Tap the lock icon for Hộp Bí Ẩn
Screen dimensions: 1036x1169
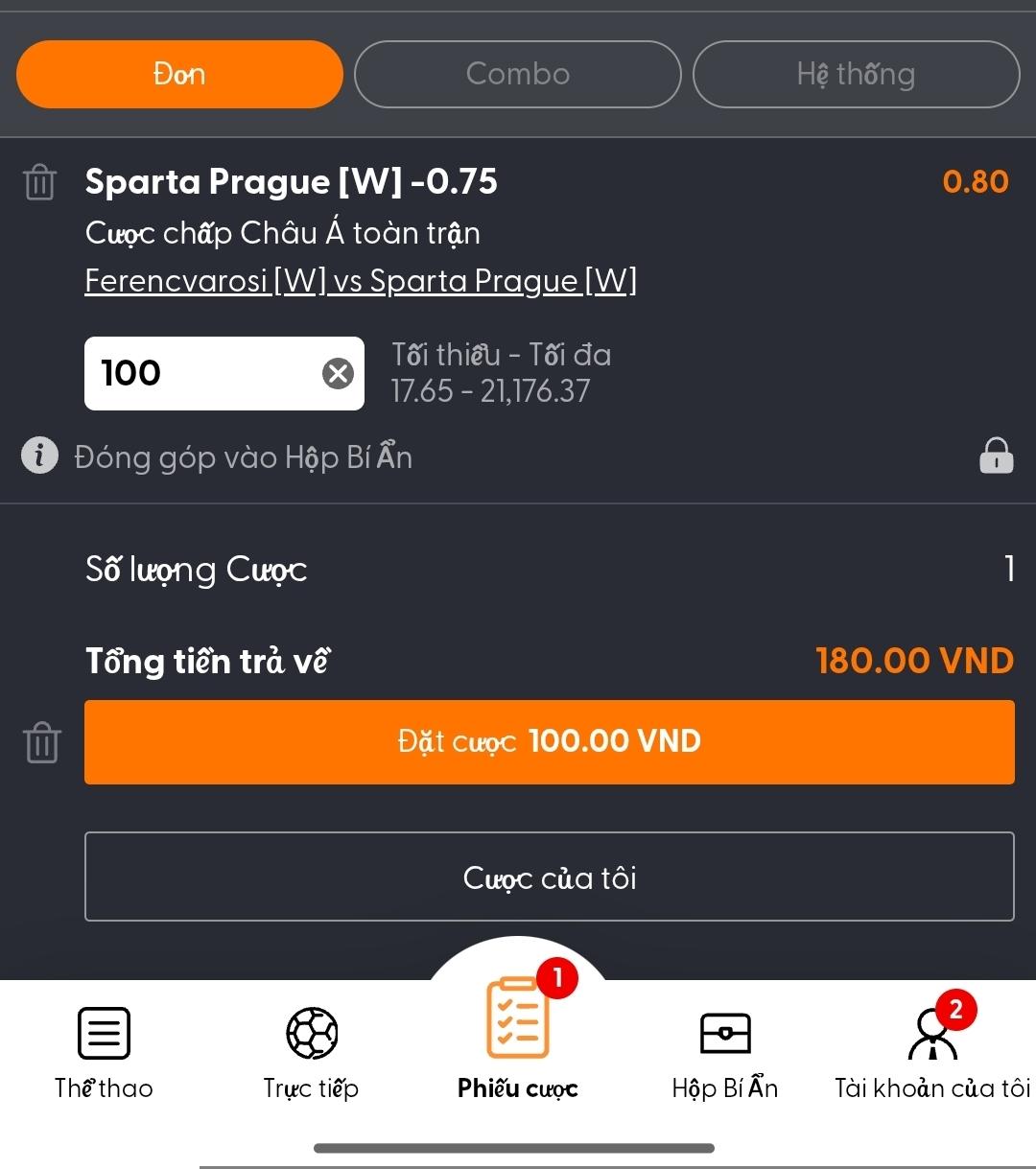tap(996, 456)
